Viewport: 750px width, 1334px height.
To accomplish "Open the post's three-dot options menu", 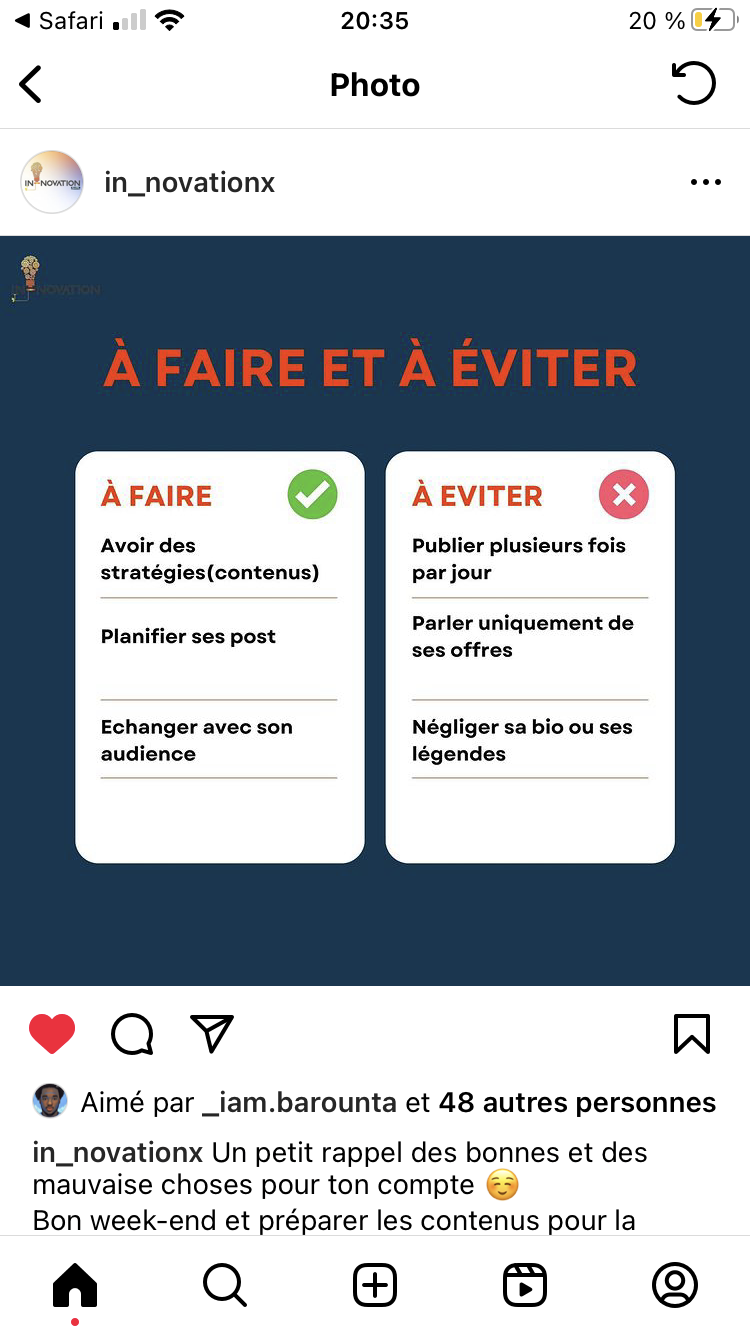I will pos(706,182).
